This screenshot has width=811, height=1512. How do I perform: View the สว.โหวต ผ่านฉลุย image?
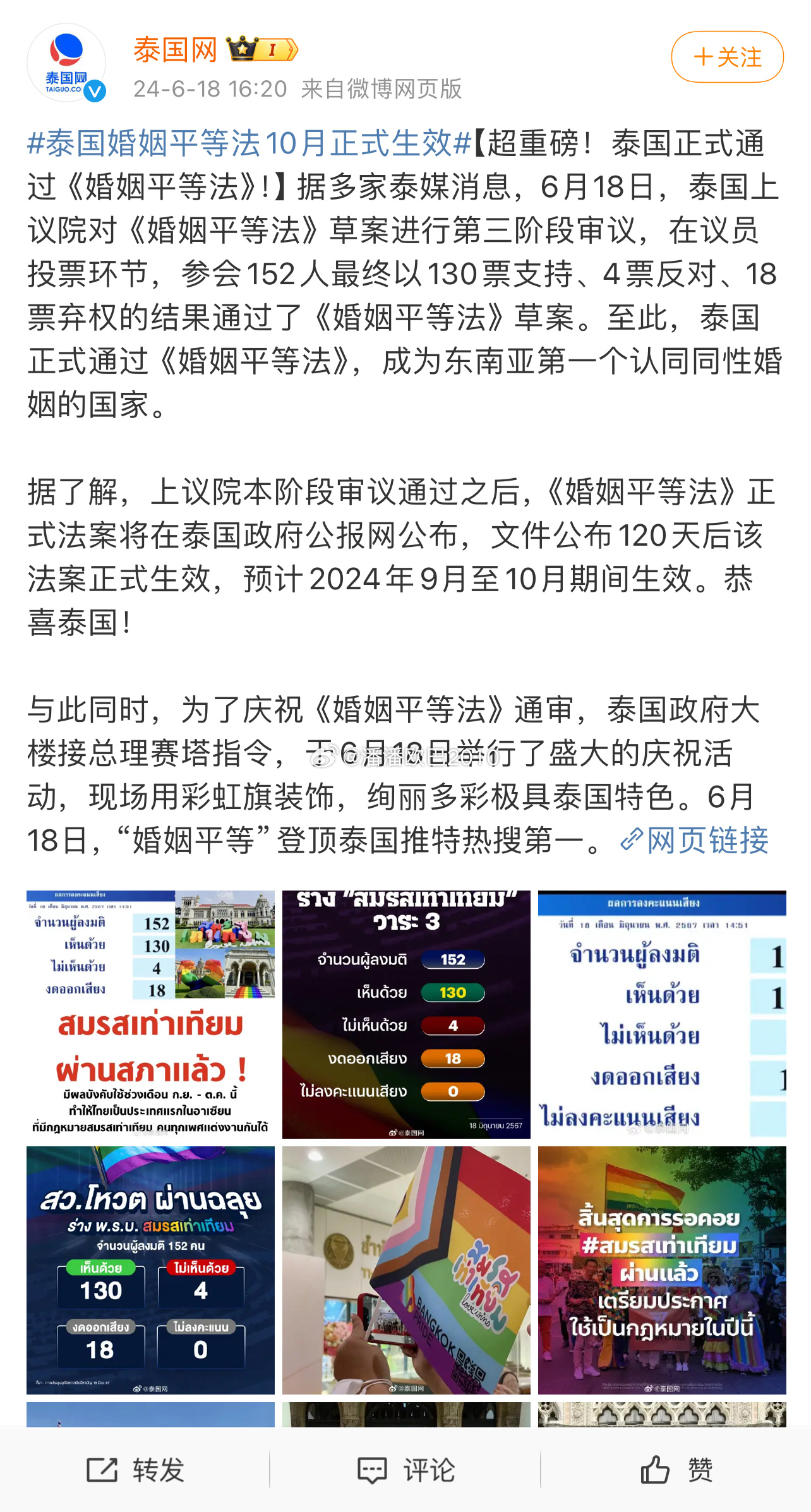point(150,1270)
